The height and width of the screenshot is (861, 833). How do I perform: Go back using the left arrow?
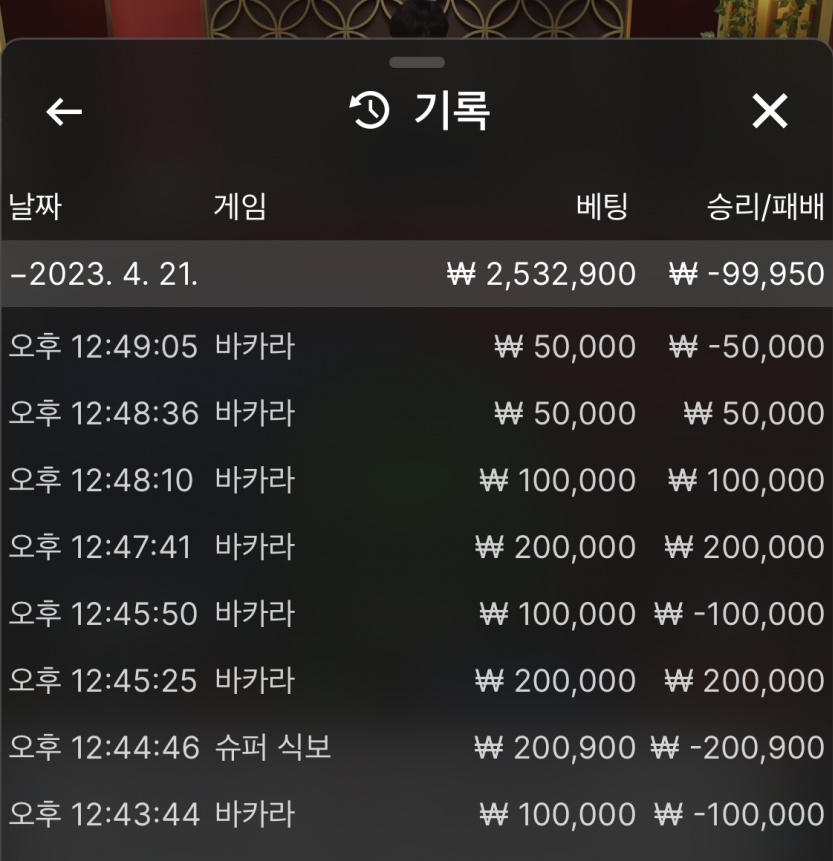64,111
